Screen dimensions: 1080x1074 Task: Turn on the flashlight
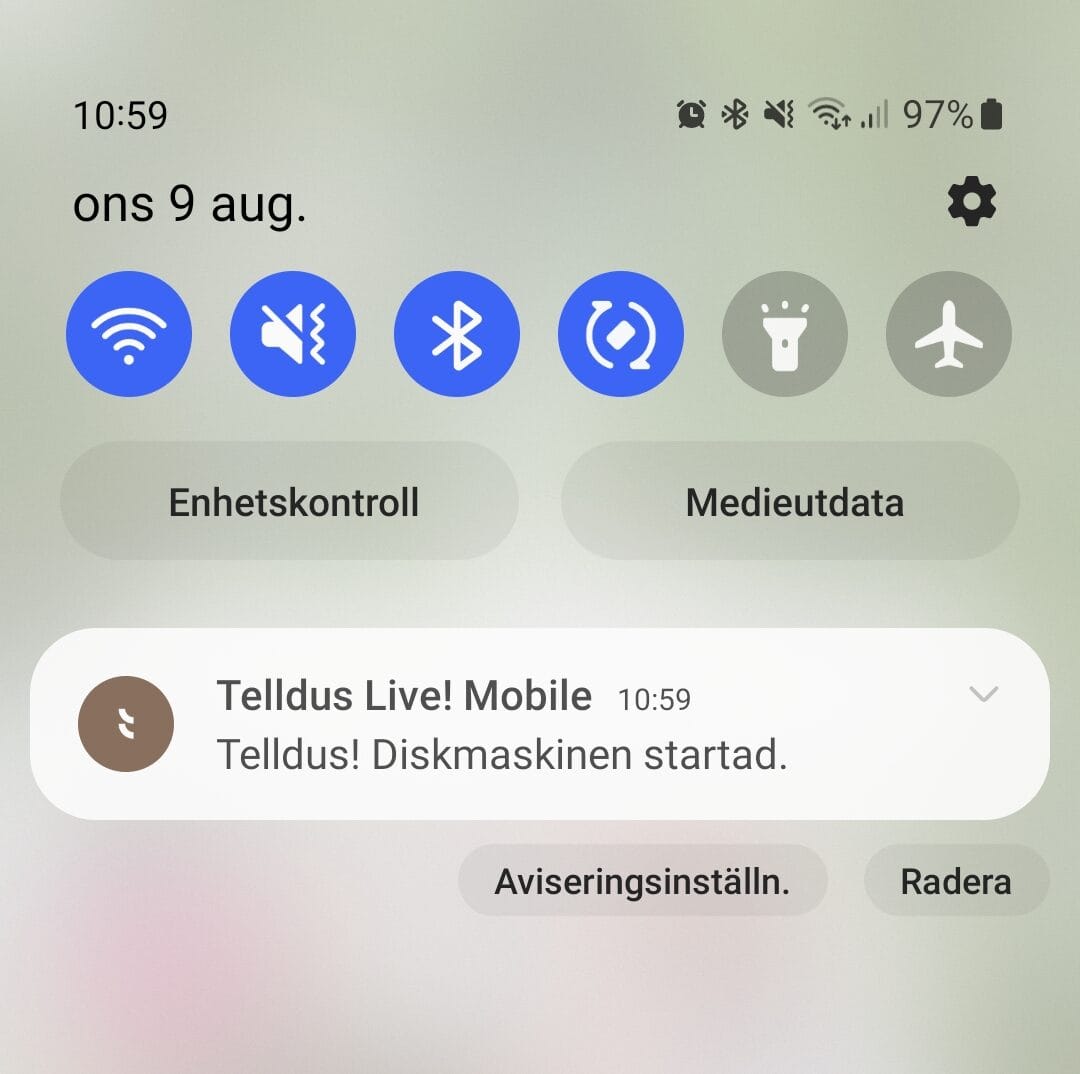pos(785,334)
